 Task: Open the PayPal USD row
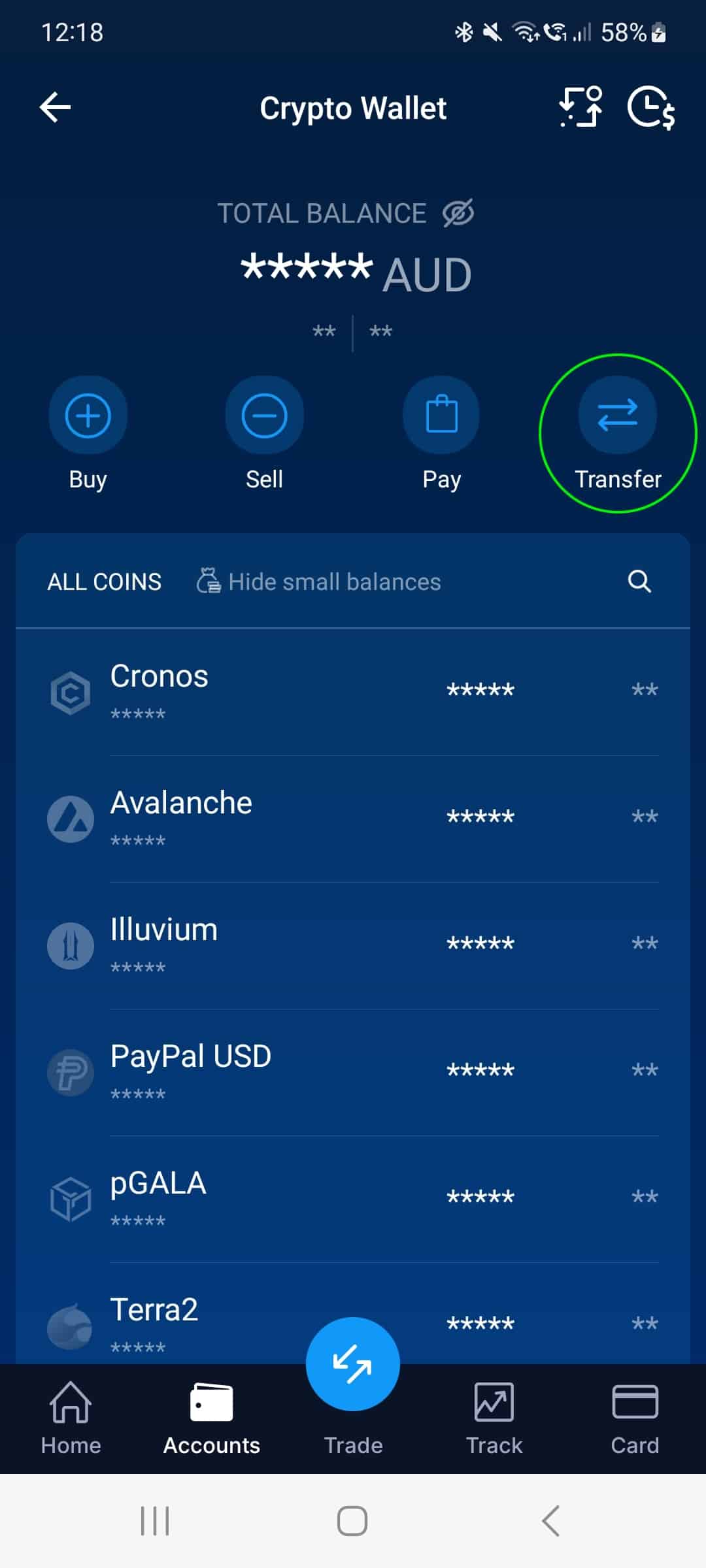point(353,1073)
